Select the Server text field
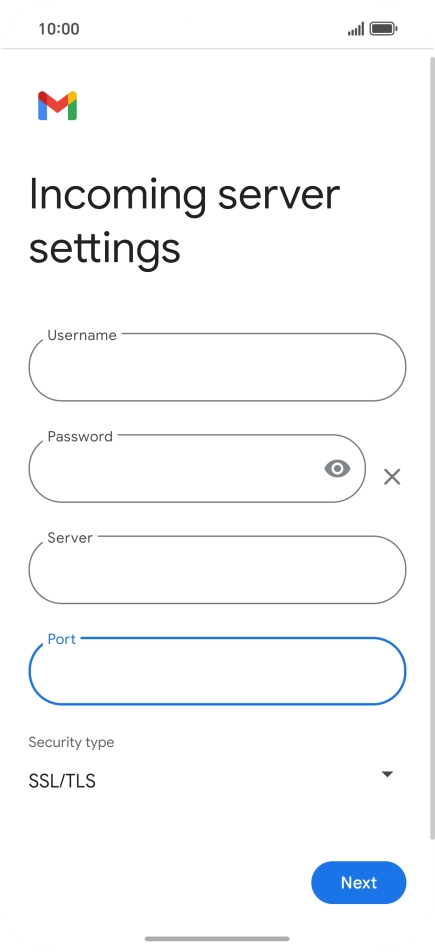 click(x=217, y=570)
